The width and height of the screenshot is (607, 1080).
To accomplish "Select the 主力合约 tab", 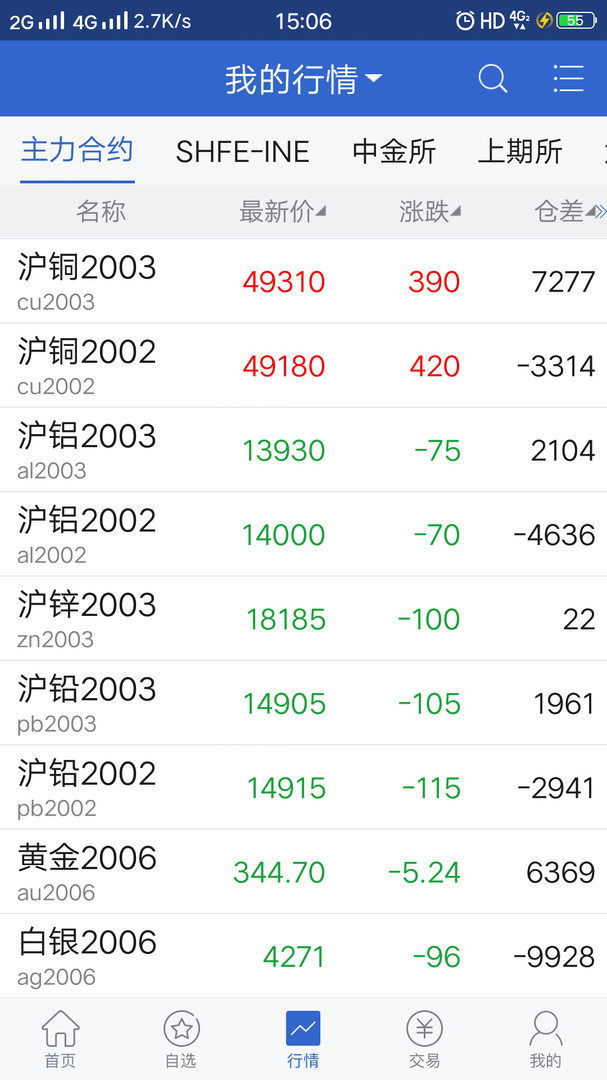I will [x=77, y=151].
